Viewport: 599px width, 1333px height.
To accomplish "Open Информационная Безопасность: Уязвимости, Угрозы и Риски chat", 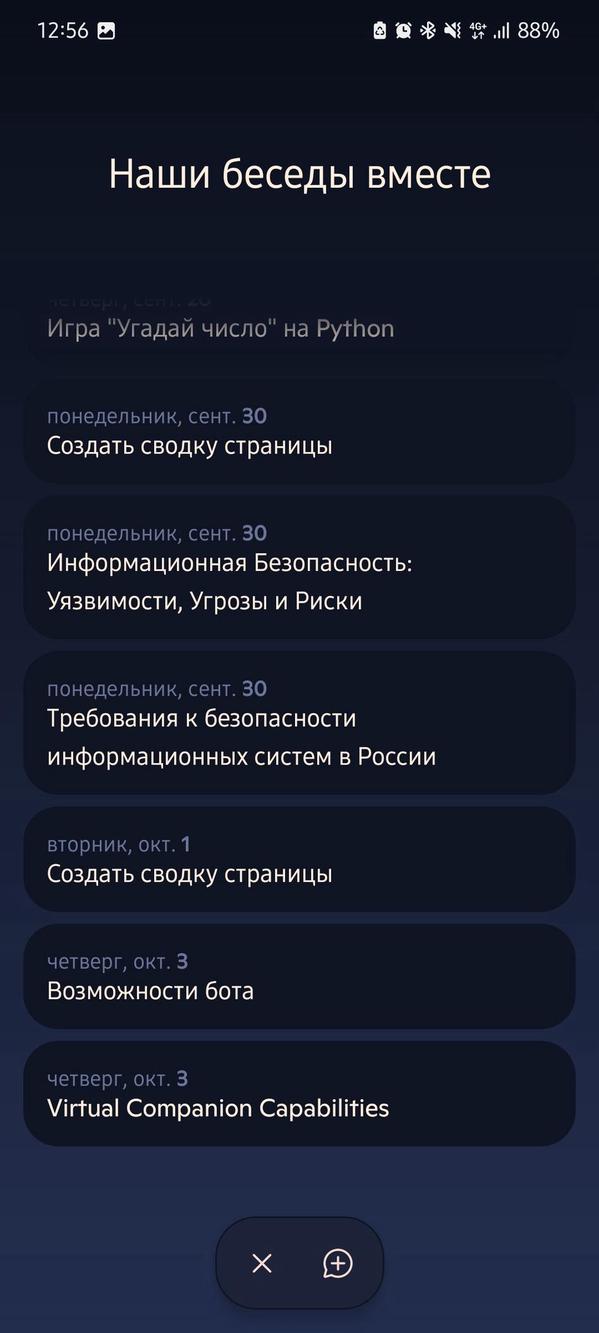I will (x=299, y=567).
